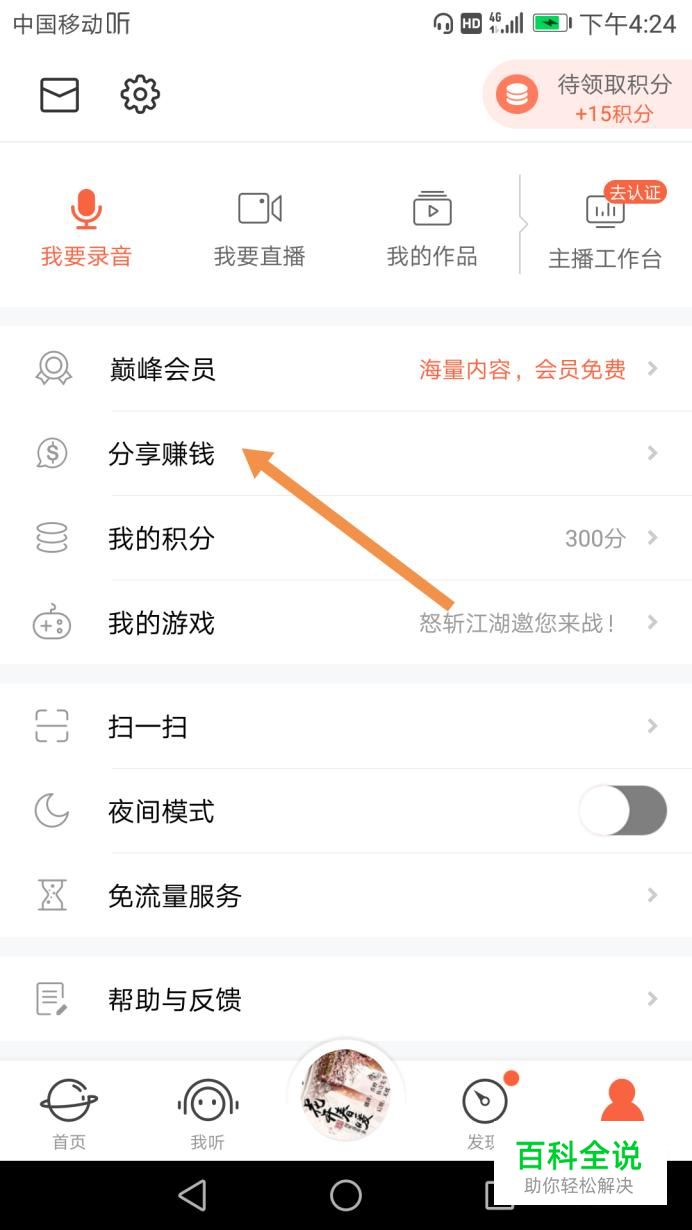
Task: Start a live stream via 我要直播
Action: point(259,227)
